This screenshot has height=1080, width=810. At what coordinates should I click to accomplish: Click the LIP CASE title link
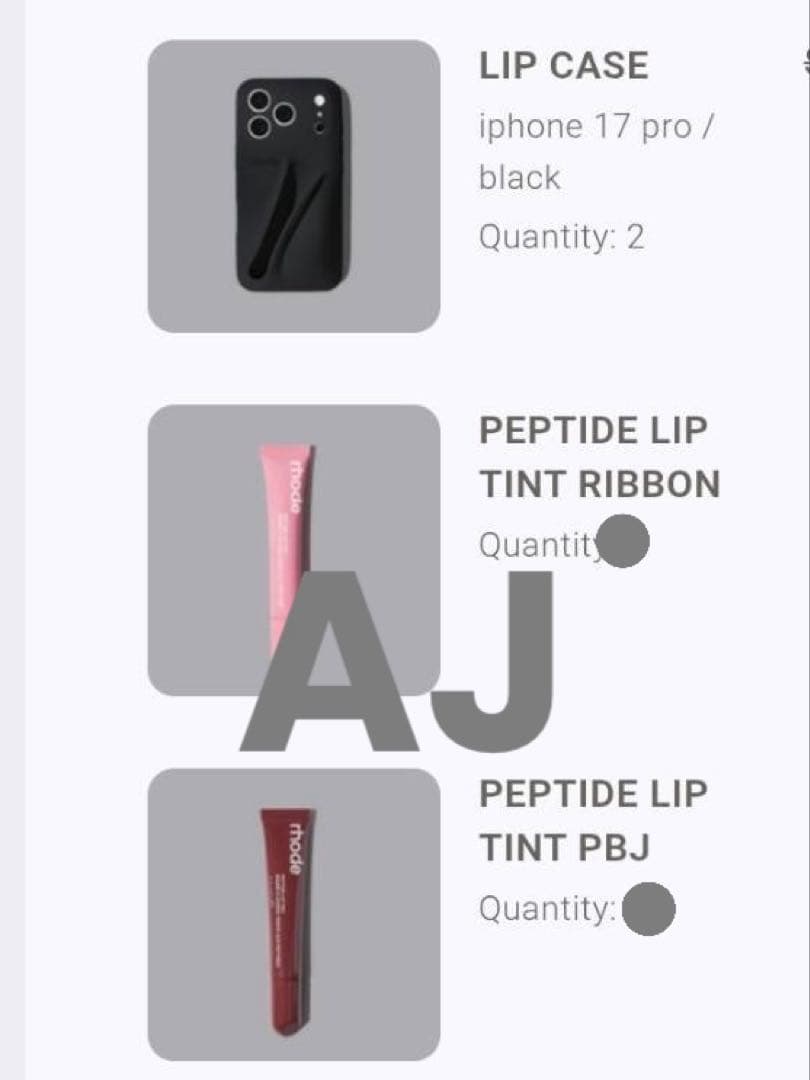(563, 66)
